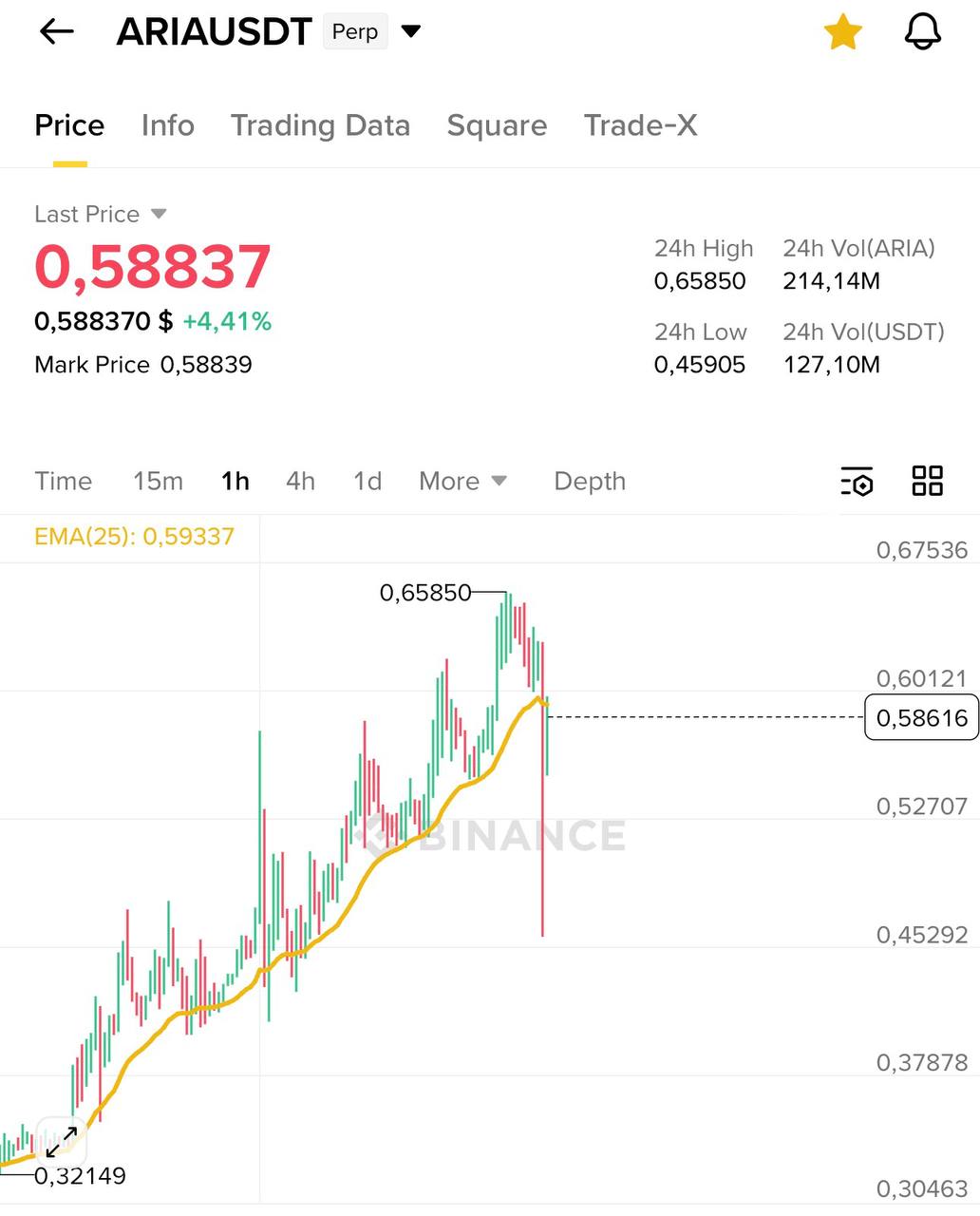Switch to the Trading Data tab
The height and width of the screenshot is (1216, 980).
click(320, 125)
